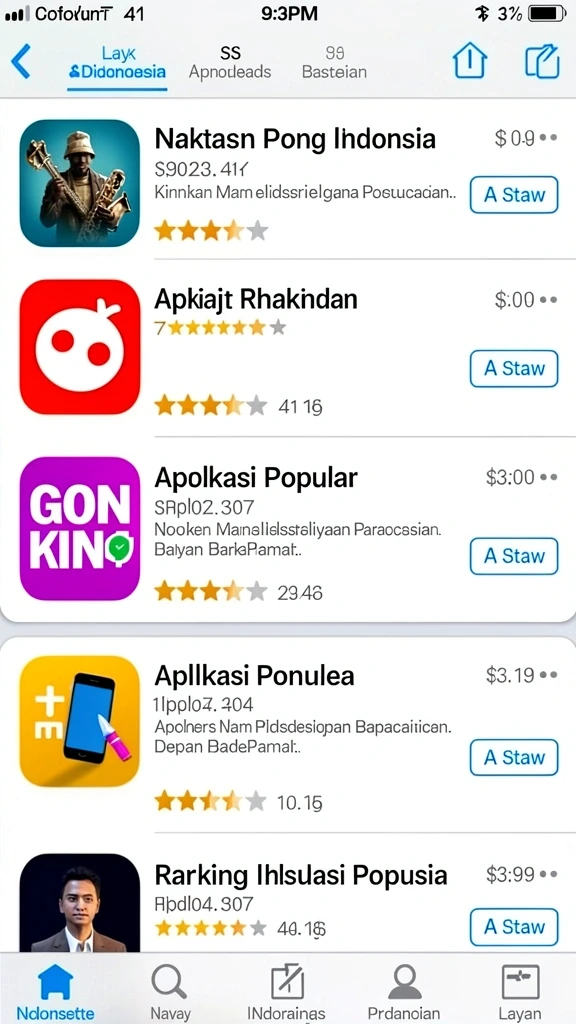Open the INdorainas bottom tab
Image resolution: width=576 pixels, height=1024 pixels.
[287, 991]
